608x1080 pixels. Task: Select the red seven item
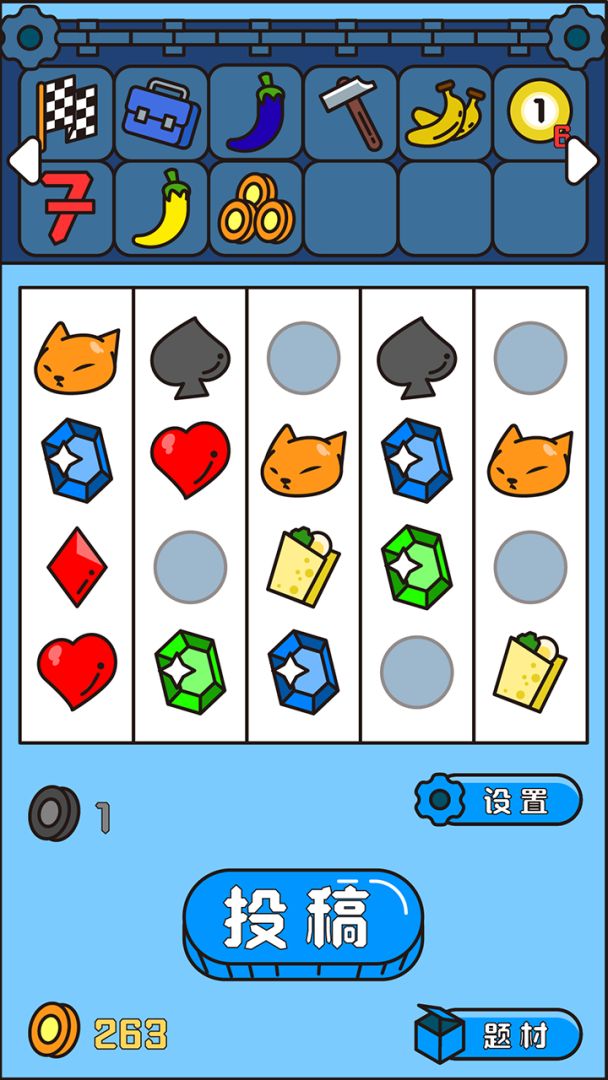coord(67,208)
